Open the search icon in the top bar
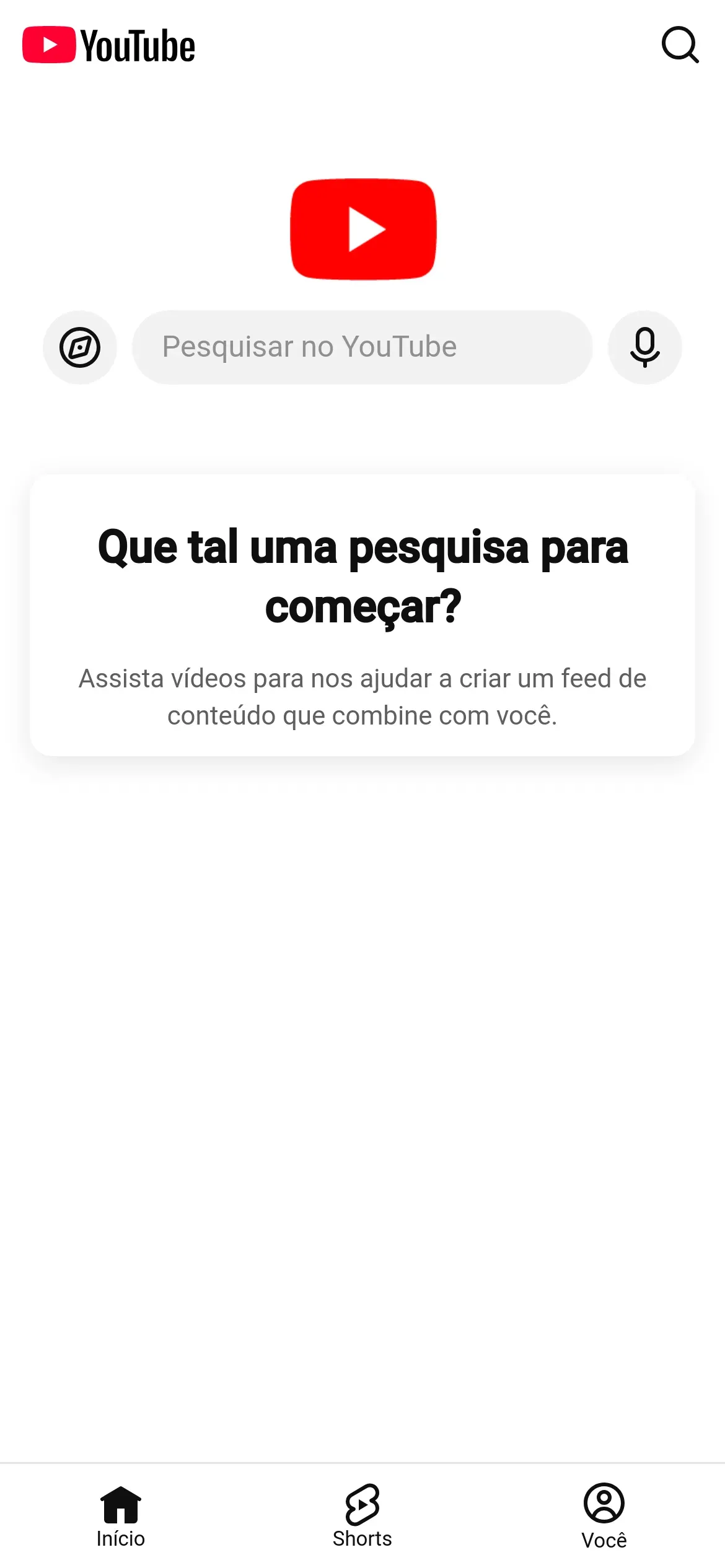Image resolution: width=725 pixels, height=1568 pixels. click(680, 45)
